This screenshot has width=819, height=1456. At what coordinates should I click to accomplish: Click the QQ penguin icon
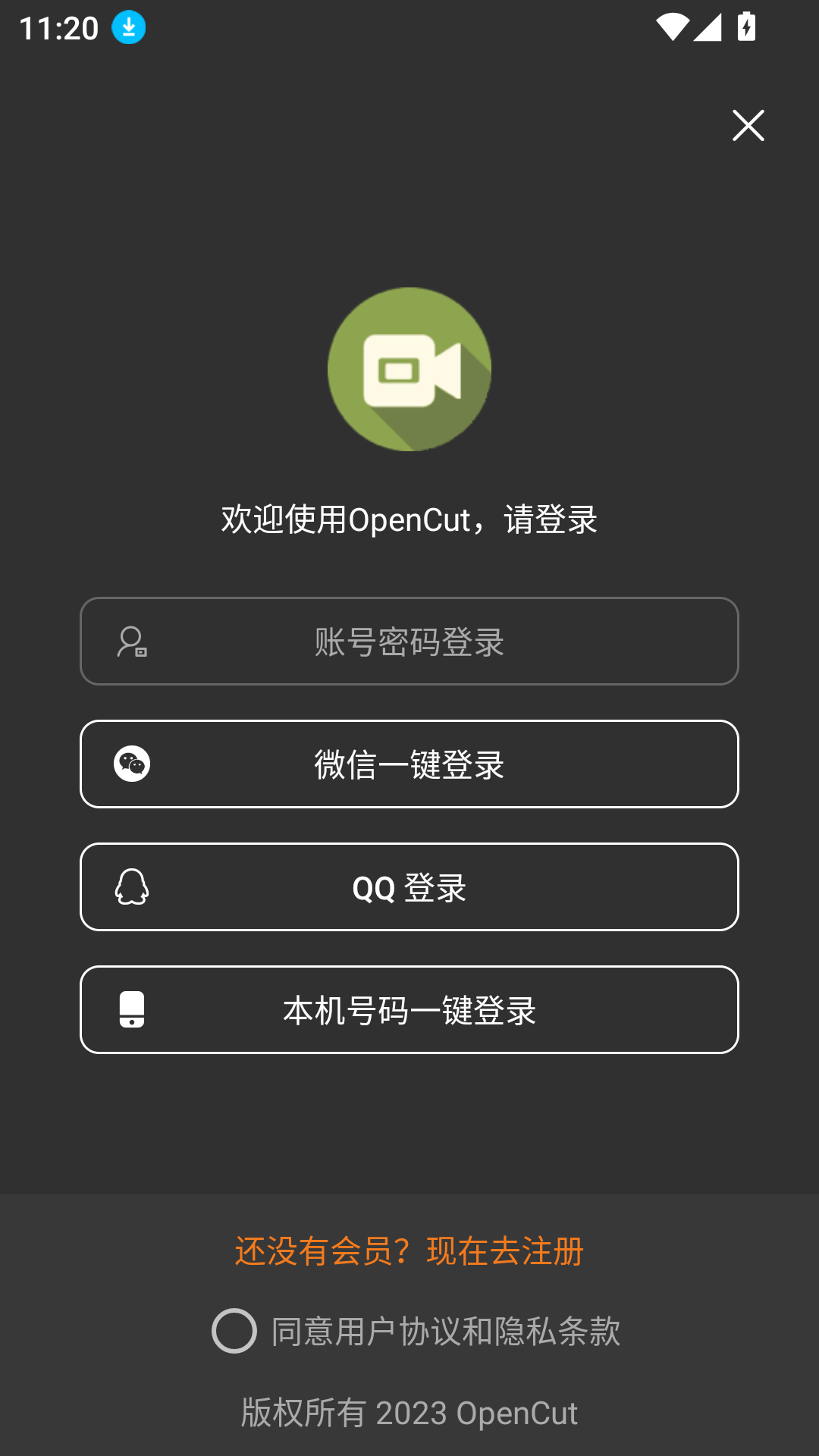click(133, 887)
